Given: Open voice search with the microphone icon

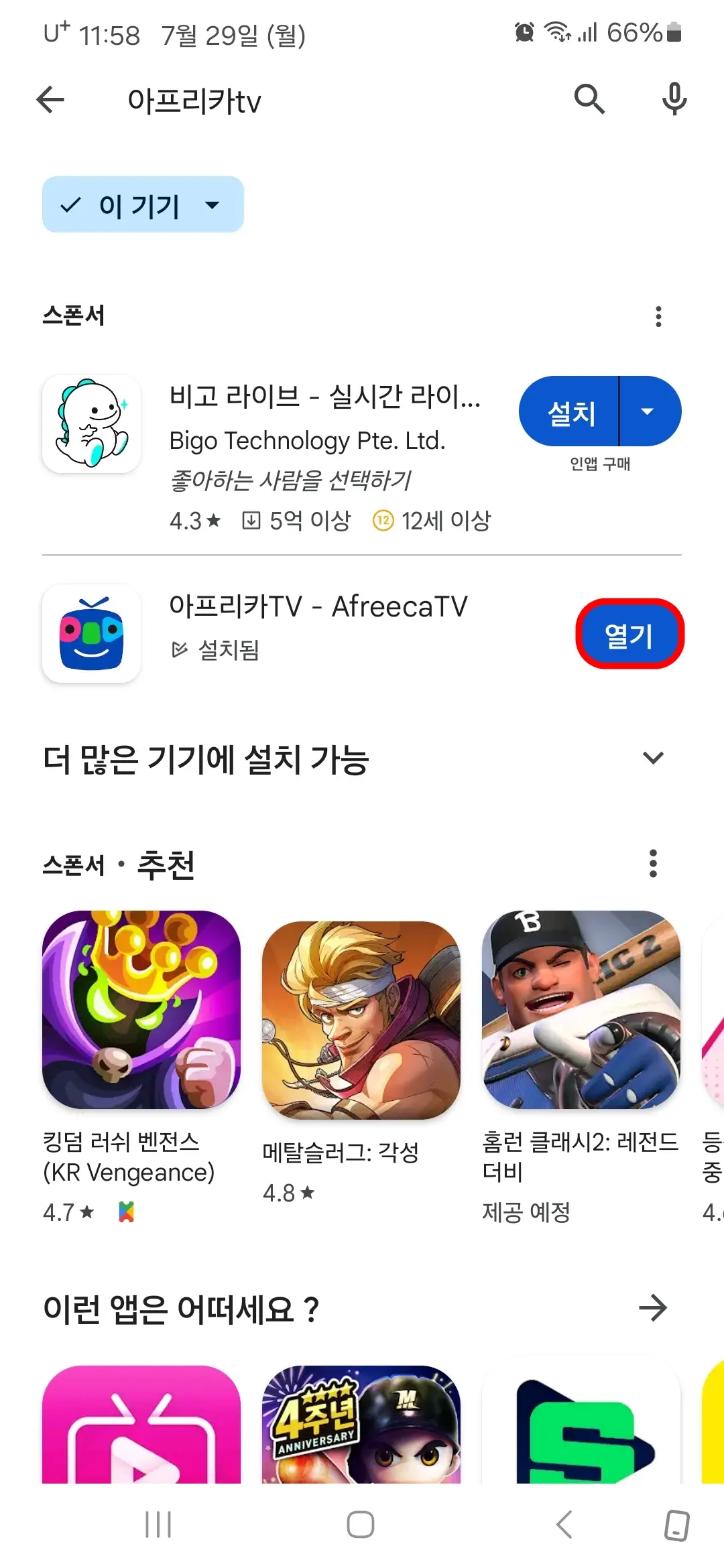Looking at the screenshot, I should coord(672,99).
